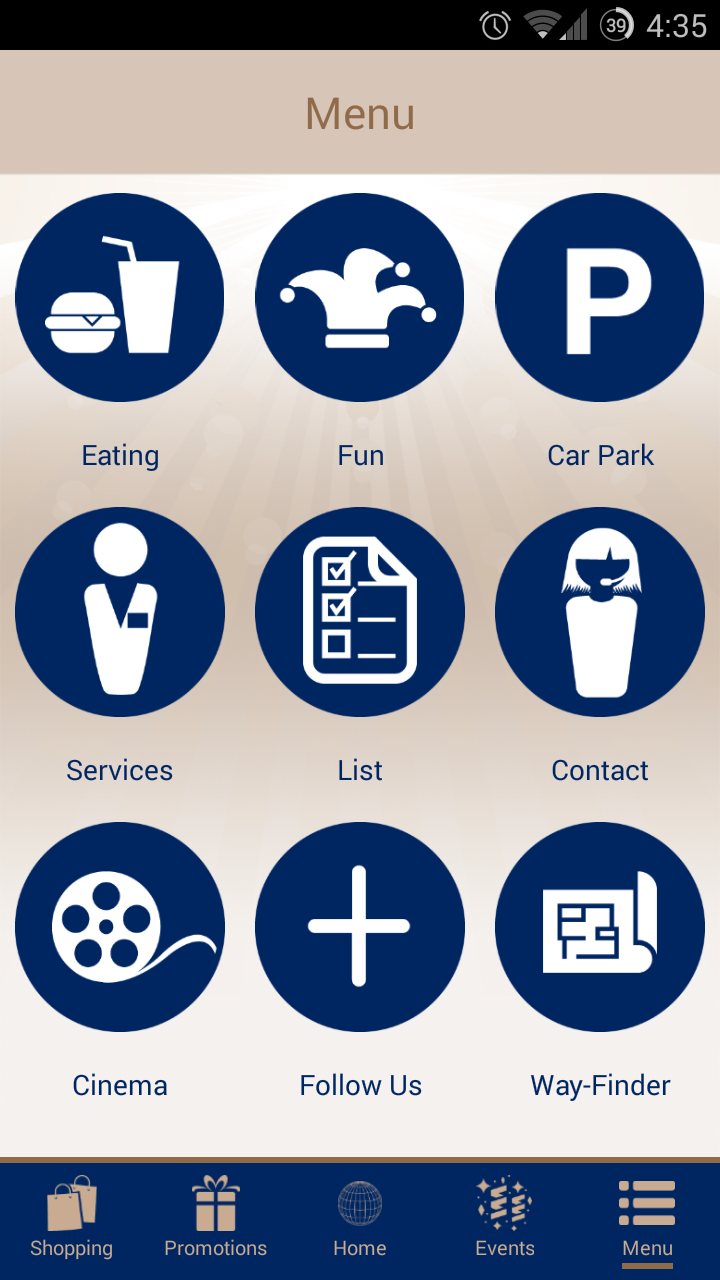Open the List checklist
The height and width of the screenshot is (1280, 720).
[x=360, y=612]
